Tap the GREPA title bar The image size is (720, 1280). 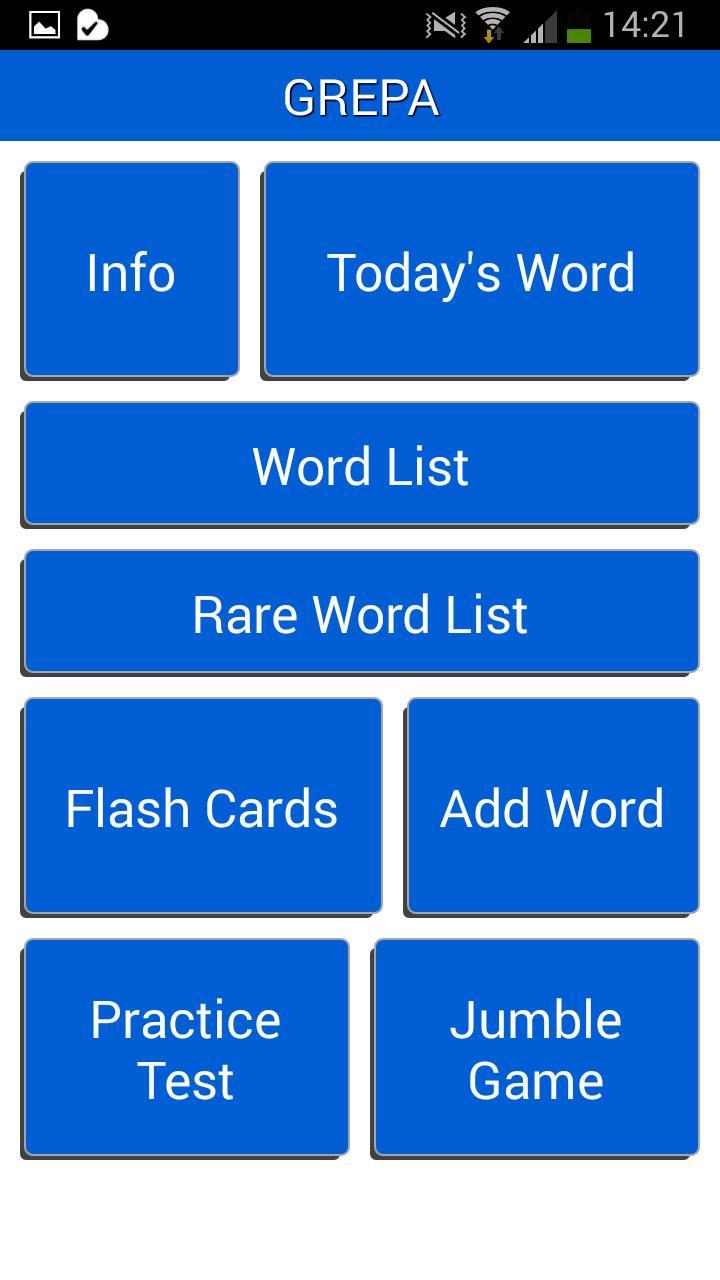(360, 96)
